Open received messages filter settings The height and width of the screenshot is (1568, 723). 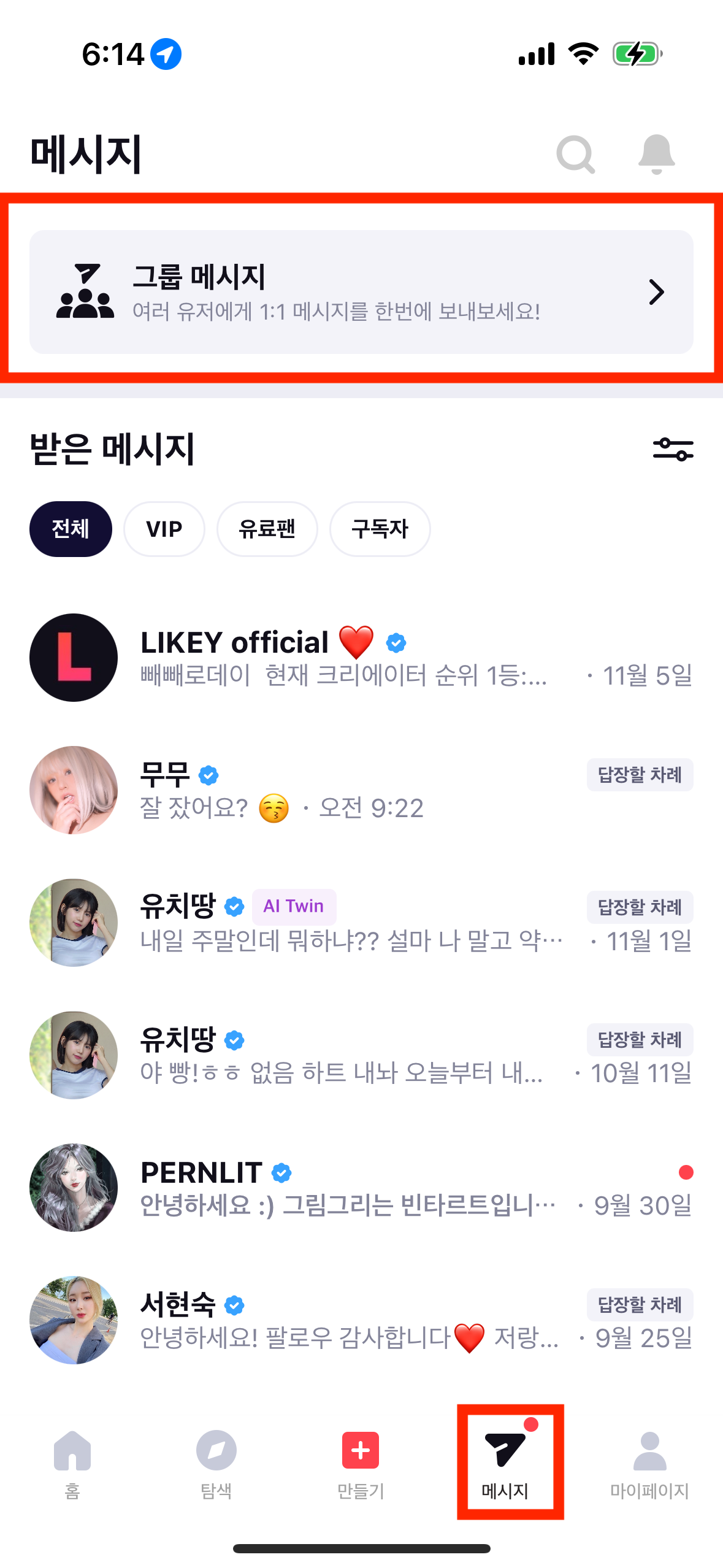click(x=673, y=449)
